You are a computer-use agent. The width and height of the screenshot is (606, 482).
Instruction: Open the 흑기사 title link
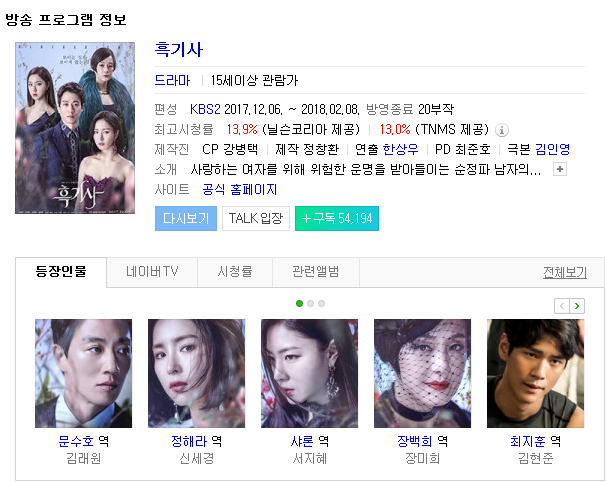tap(178, 48)
